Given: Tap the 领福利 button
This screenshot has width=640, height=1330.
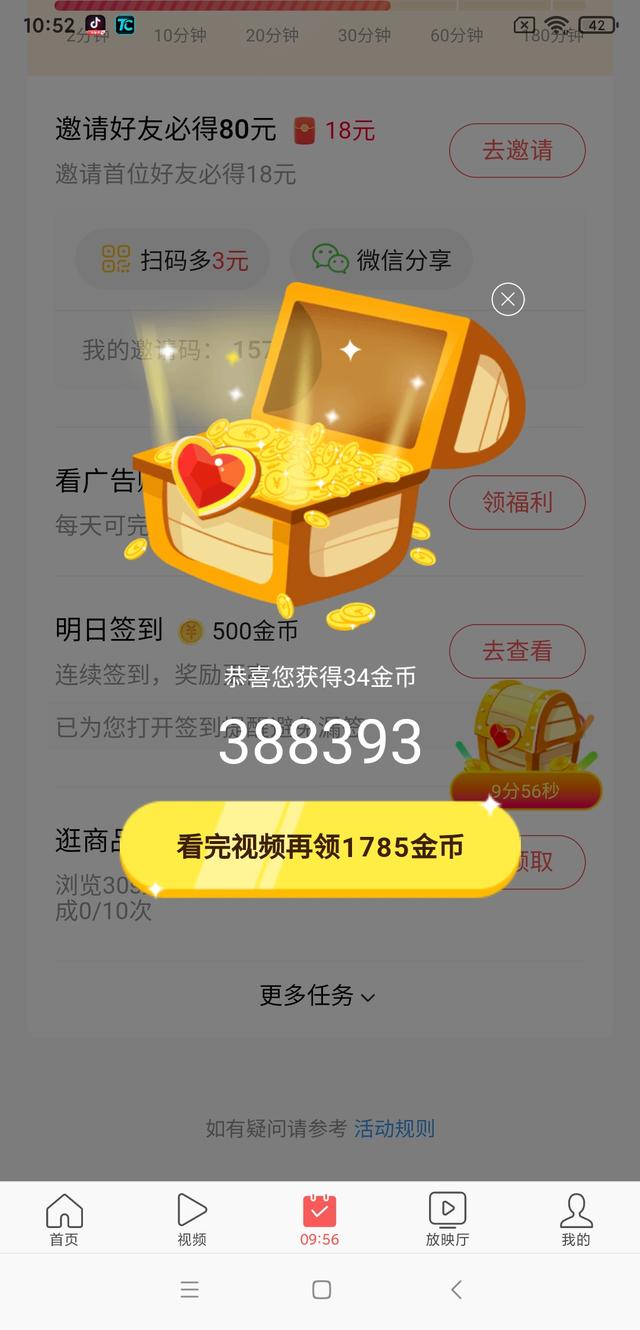Looking at the screenshot, I should (x=517, y=502).
